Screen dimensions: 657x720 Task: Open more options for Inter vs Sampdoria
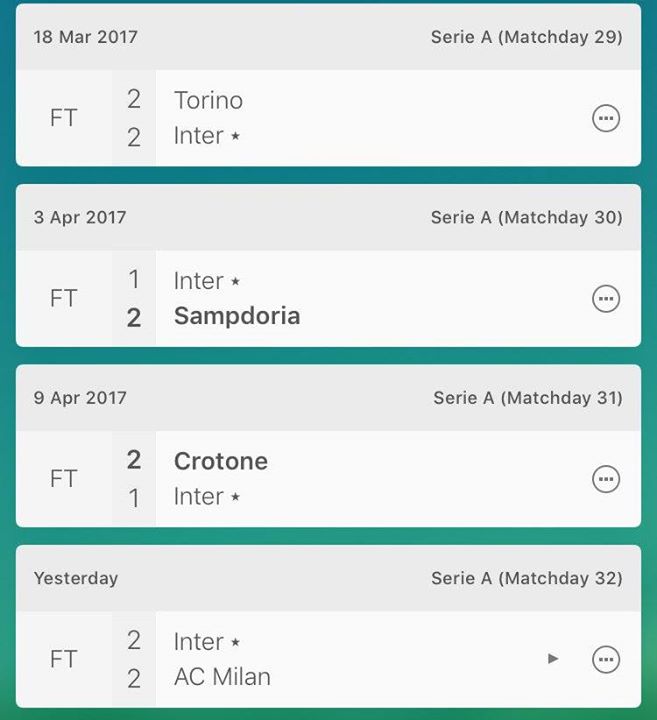pyautogui.click(x=606, y=299)
